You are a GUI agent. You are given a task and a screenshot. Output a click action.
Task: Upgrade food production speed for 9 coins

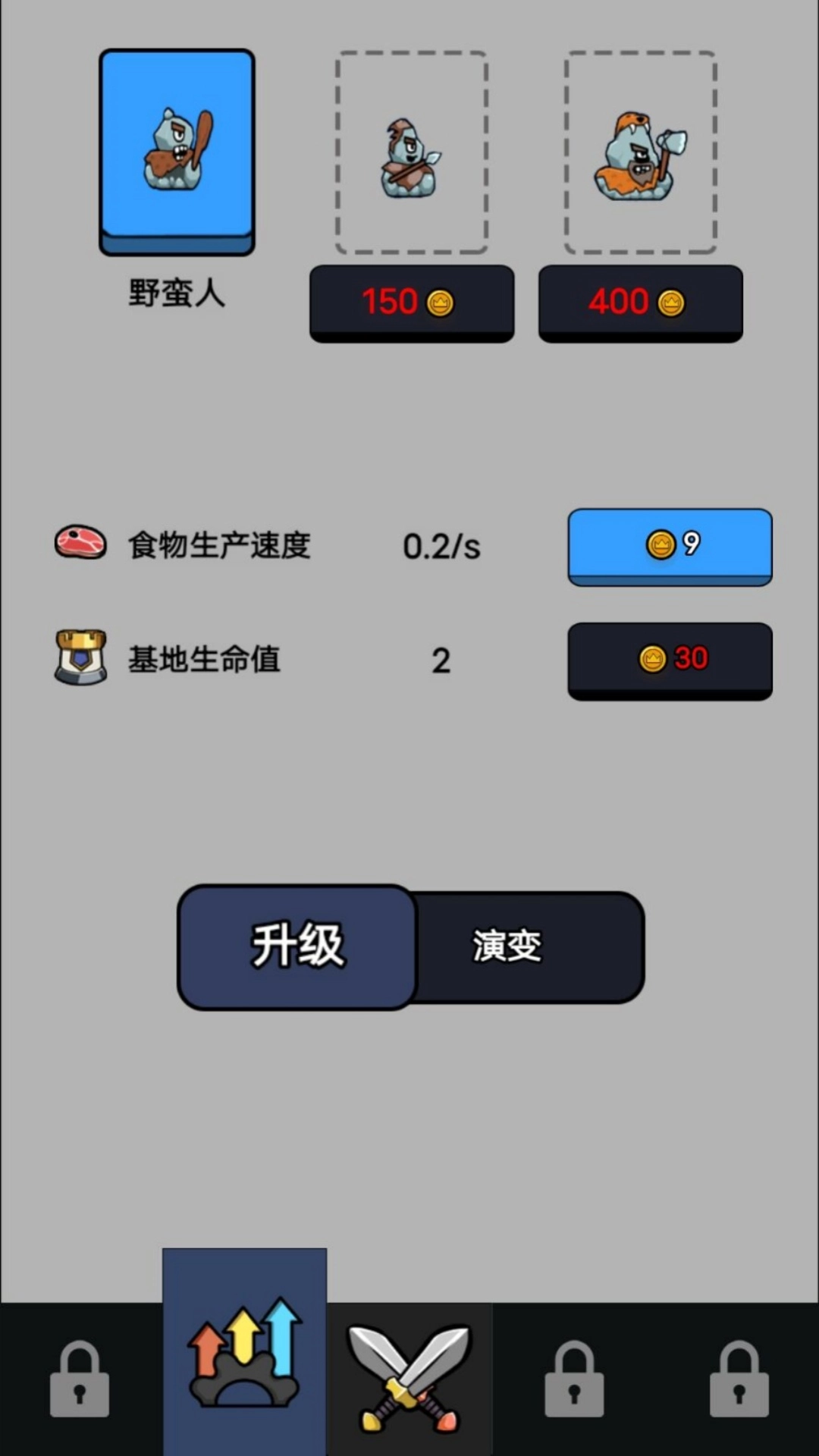670,545
